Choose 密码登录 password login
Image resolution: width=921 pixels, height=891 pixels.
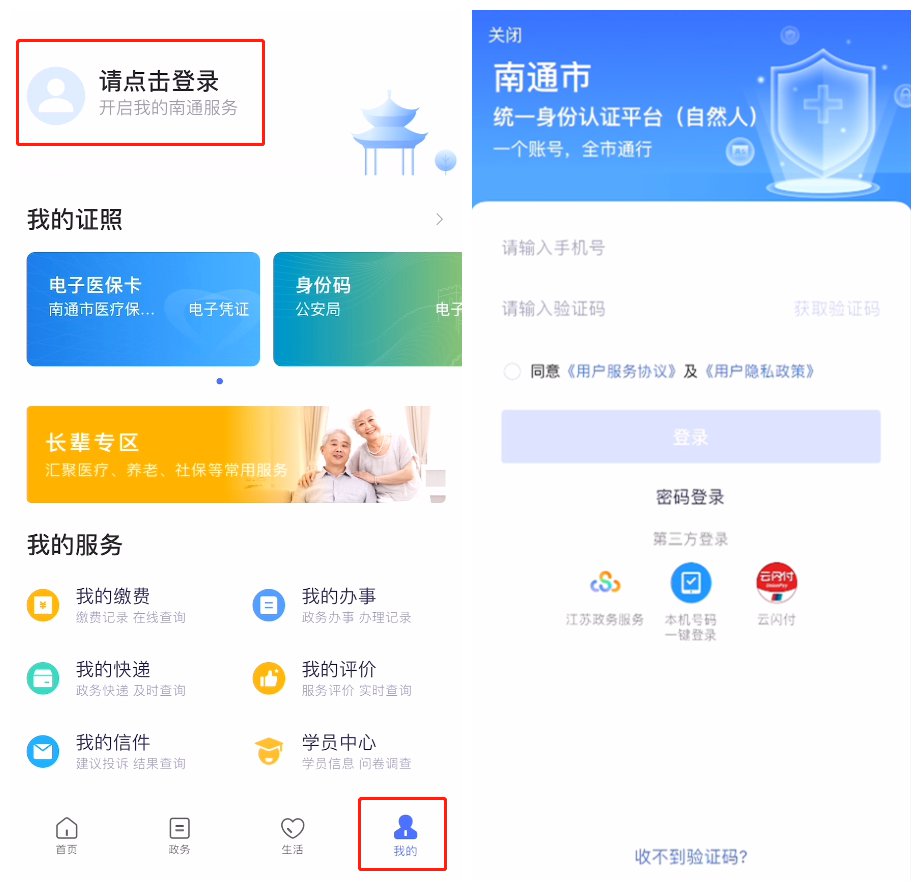coord(690,497)
